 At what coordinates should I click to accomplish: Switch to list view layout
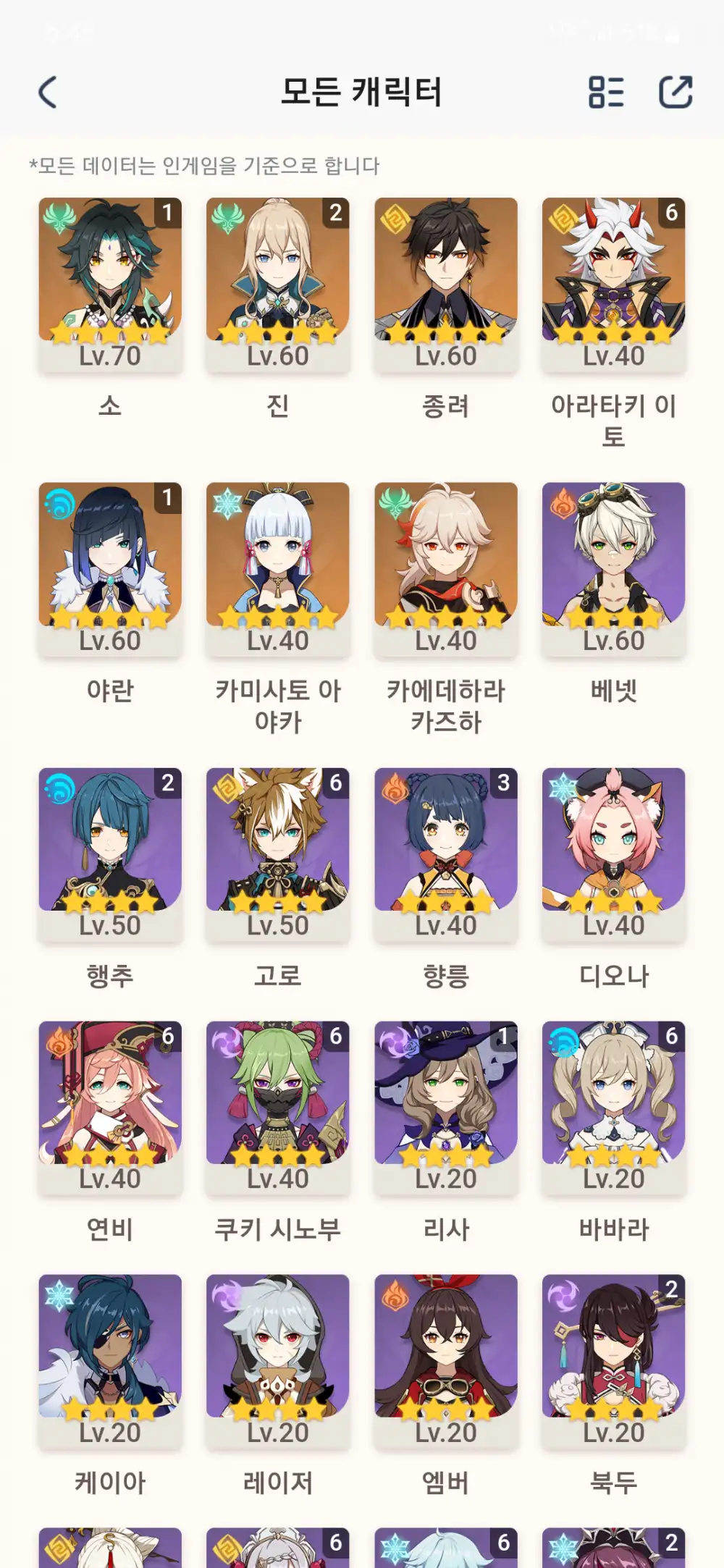(x=606, y=93)
